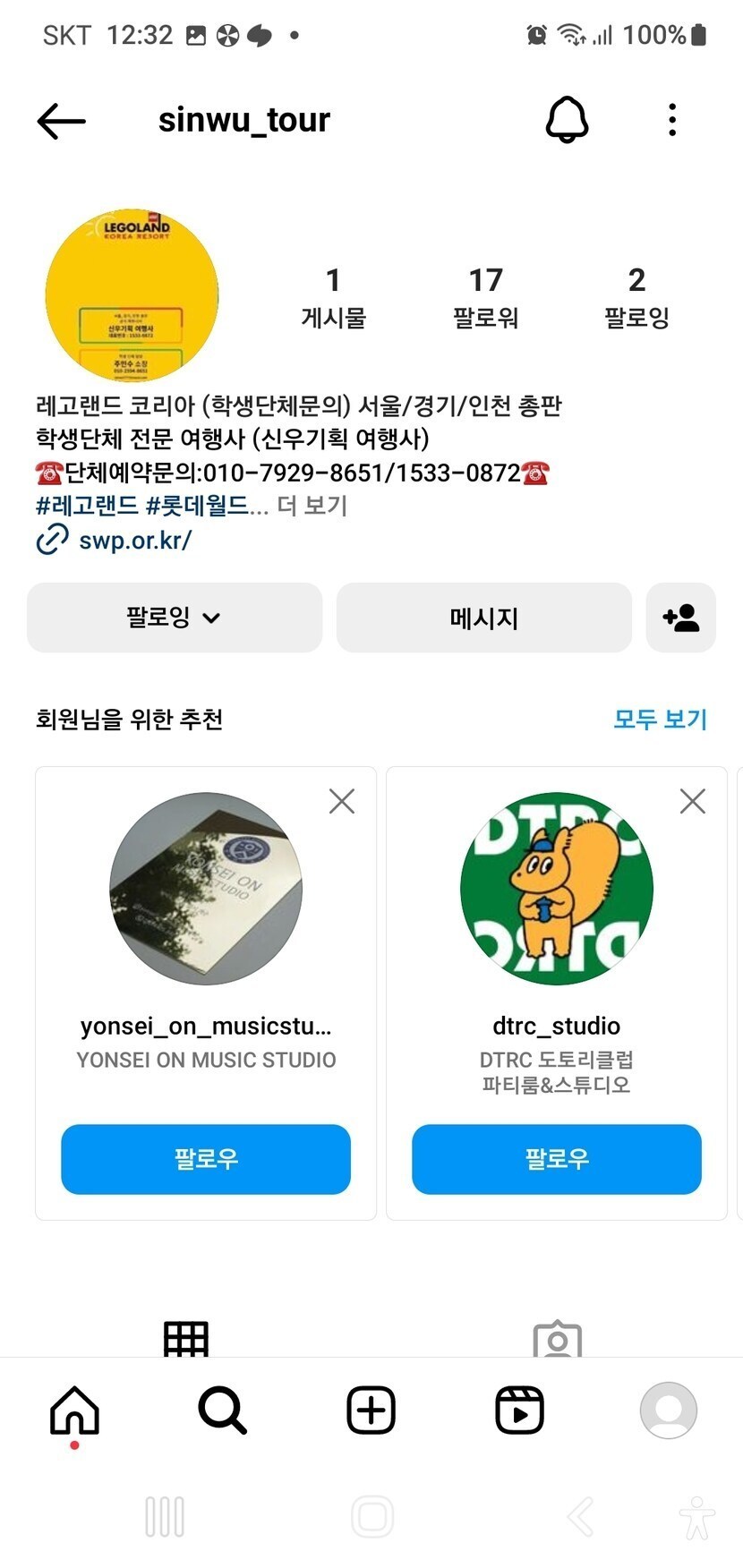Create a new post
The height and width of the screenshot is (1568, 743).
[371, 1411]
